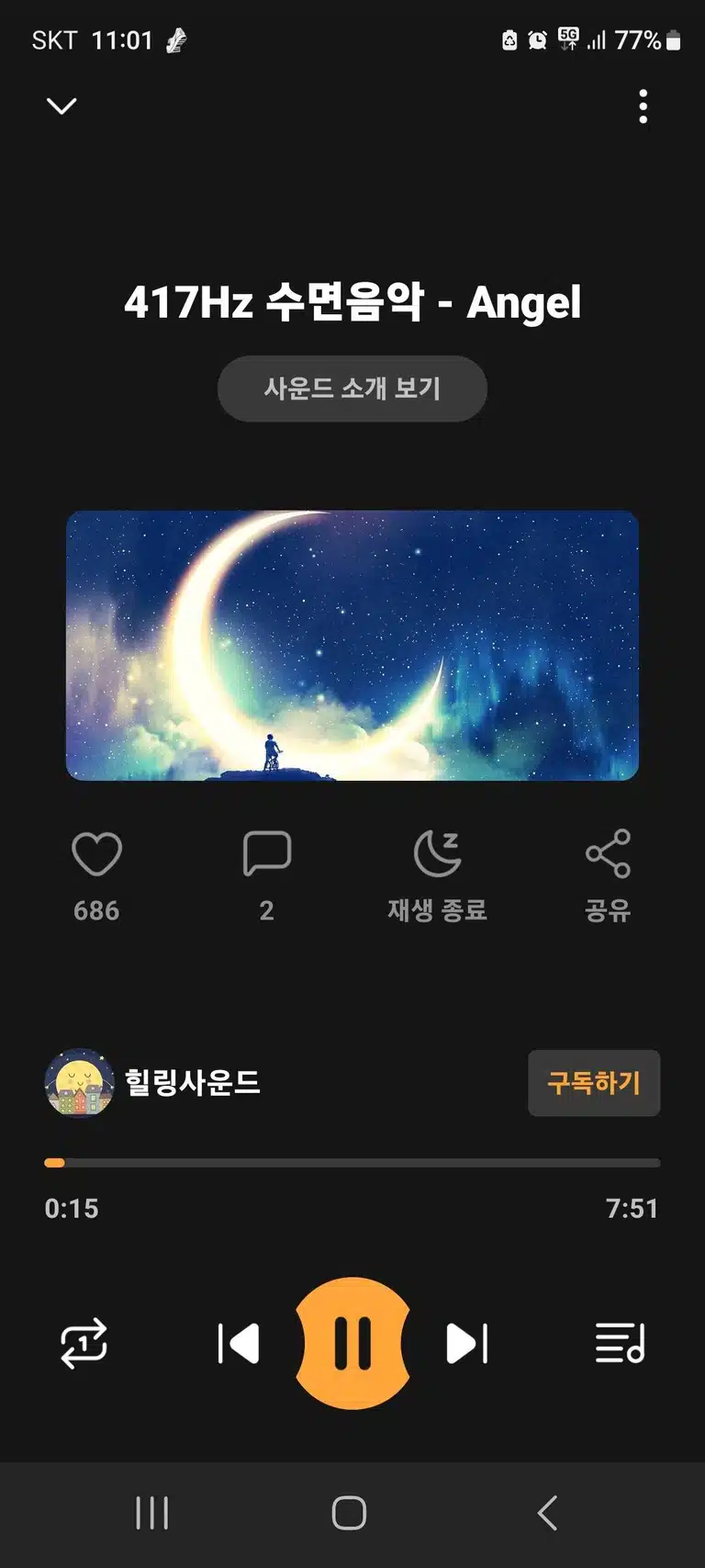Subscribe with the 구독하기 button
The image size is (705, 1568).
click(594, 1083)
